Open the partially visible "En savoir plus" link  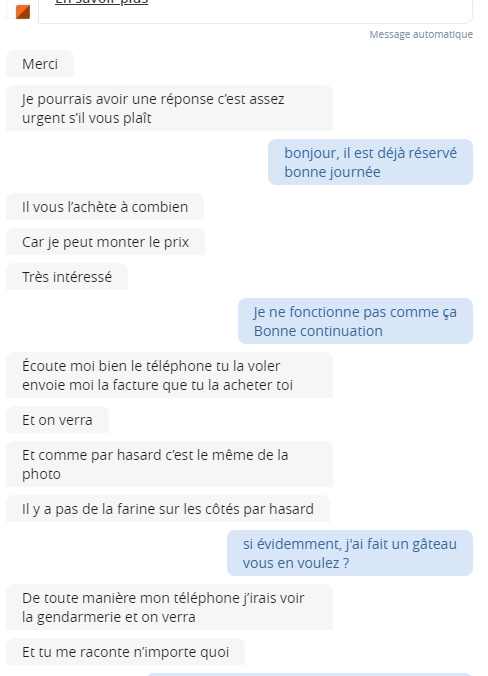[x=102, y=2]
